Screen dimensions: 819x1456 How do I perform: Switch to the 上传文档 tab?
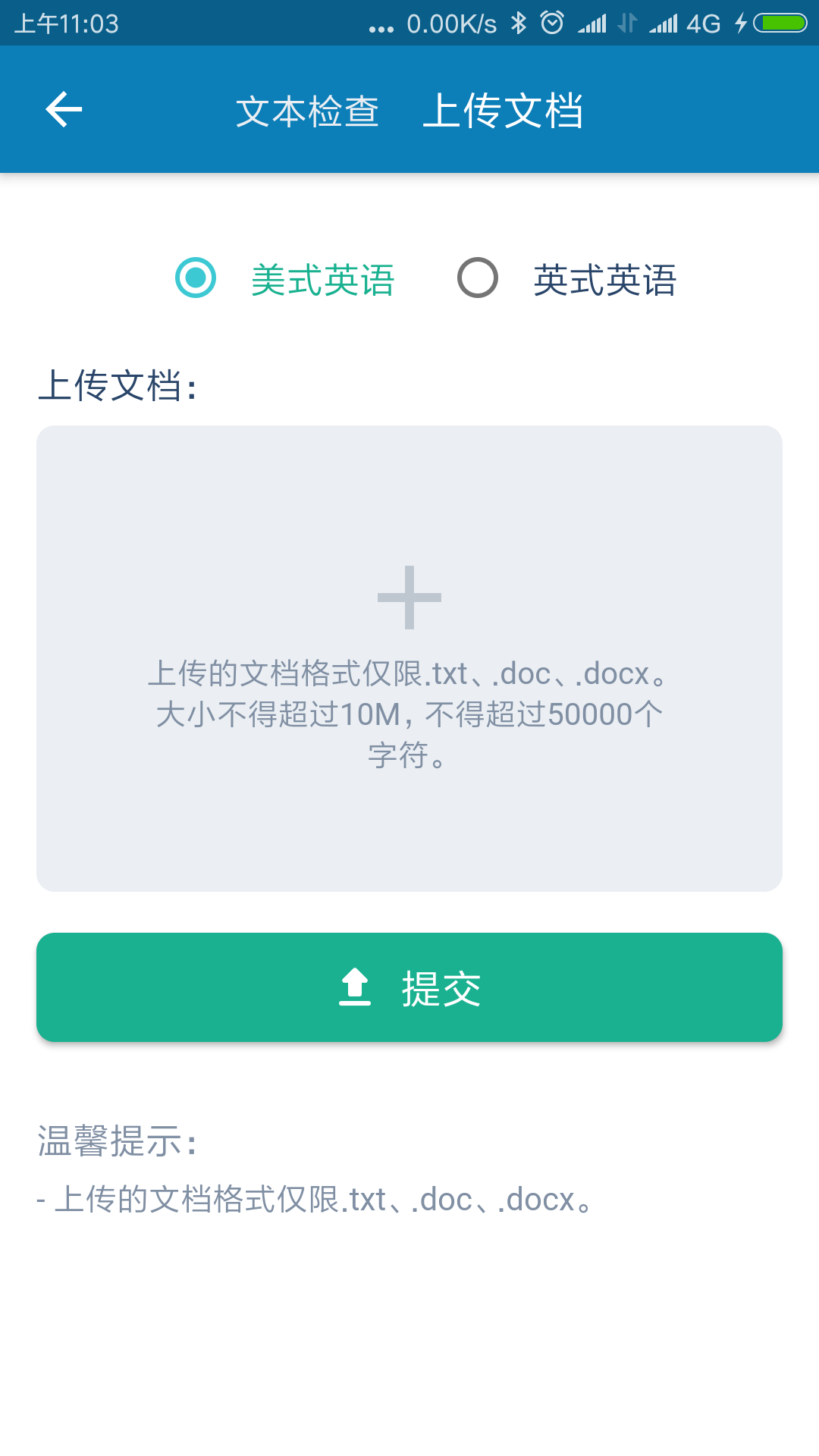pos(503,111)
